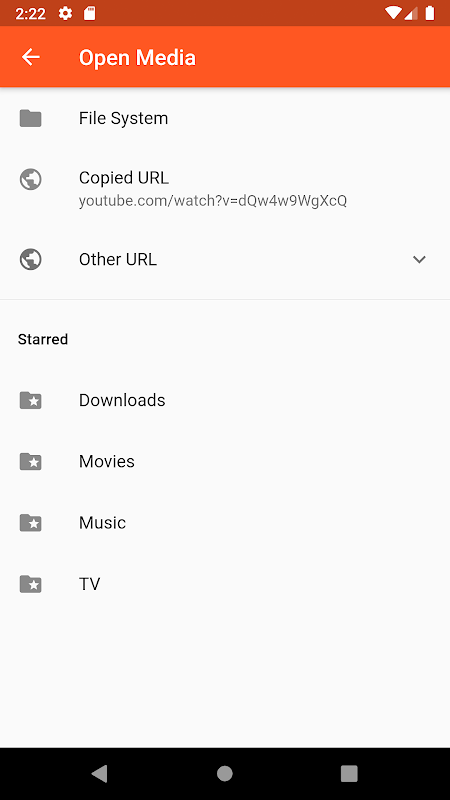The width and height of the screenshot is (450, 800).
Task: Open the starred Movies folder
Action: point(225,461)
